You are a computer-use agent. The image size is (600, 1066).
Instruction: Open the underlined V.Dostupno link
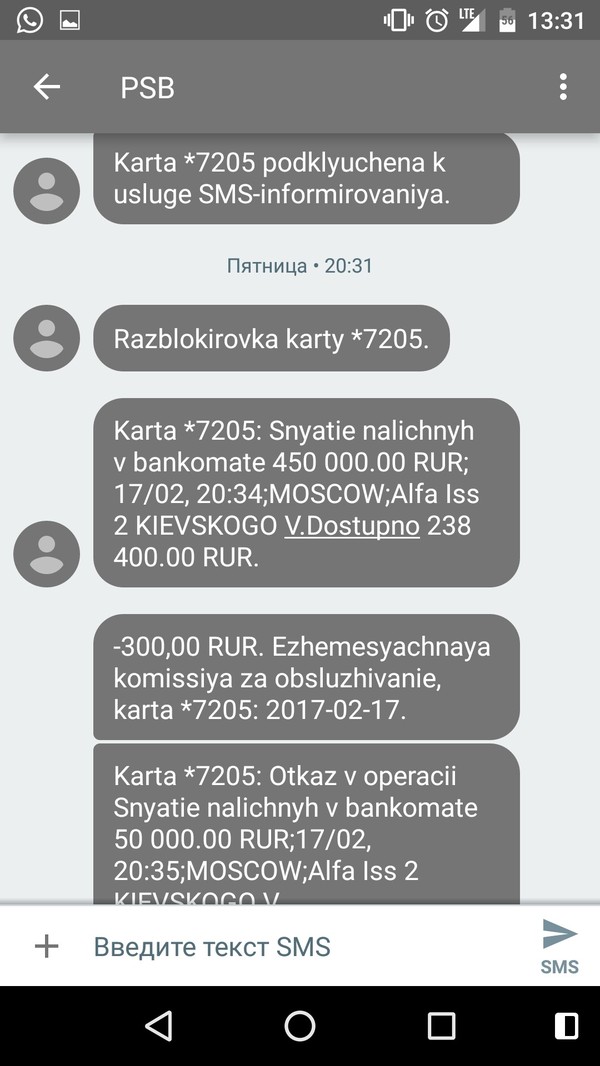pos(352,526)
